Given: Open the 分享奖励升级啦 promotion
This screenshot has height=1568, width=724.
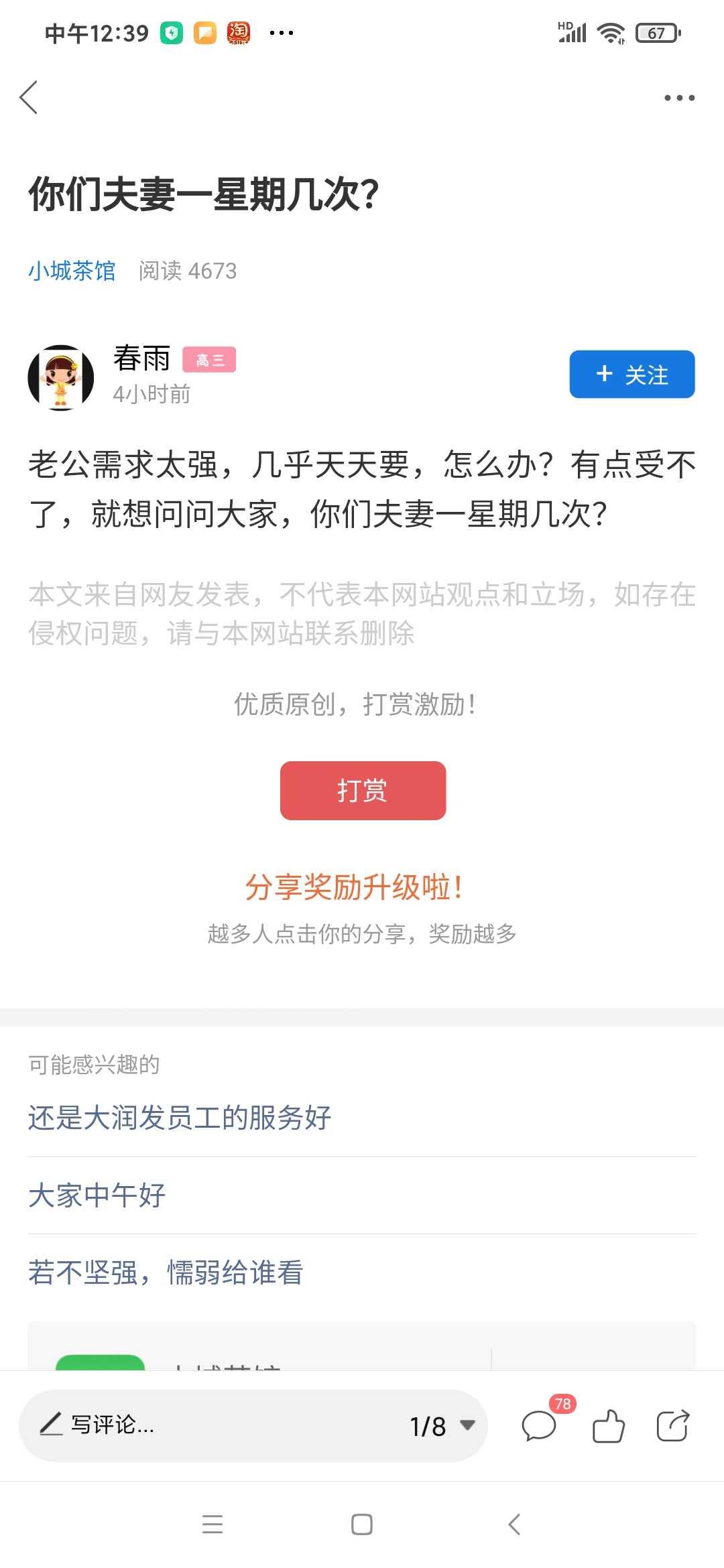Looking at the screenshot, I should 353,887.
